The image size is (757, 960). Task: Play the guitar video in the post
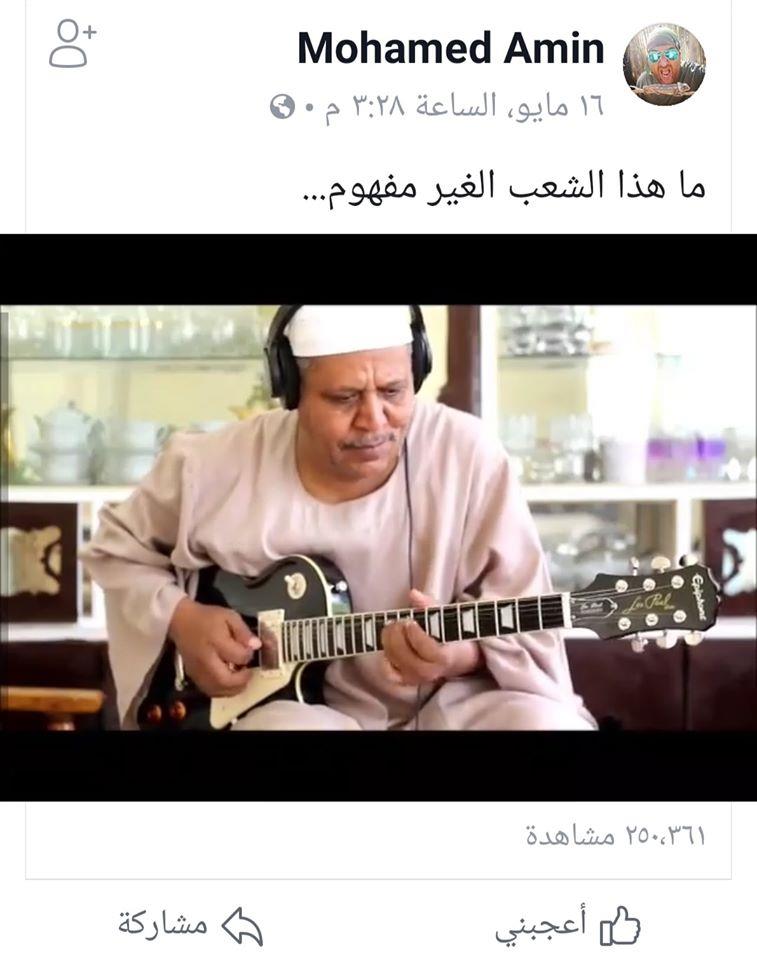(x=378, y=517)
